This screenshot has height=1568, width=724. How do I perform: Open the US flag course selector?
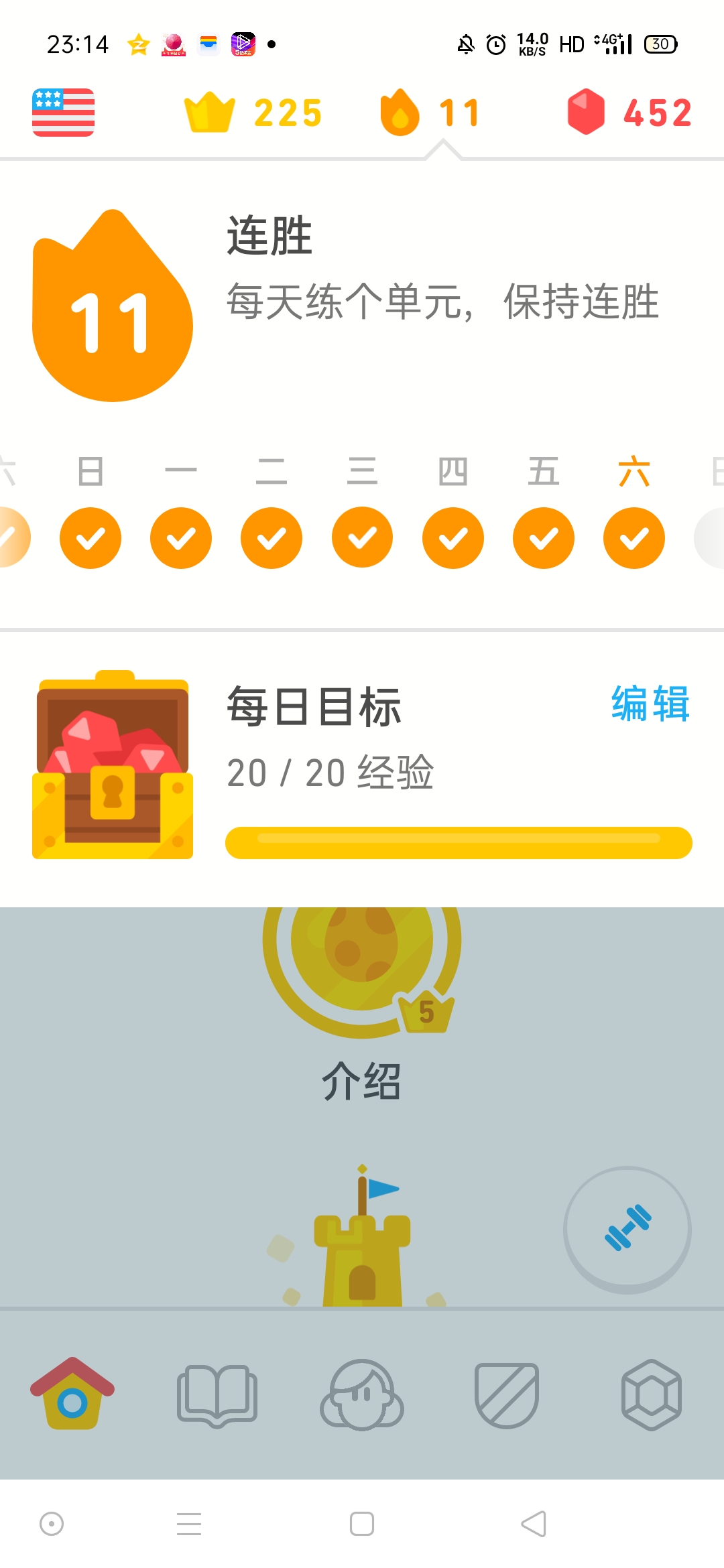(x=63, y=113)
